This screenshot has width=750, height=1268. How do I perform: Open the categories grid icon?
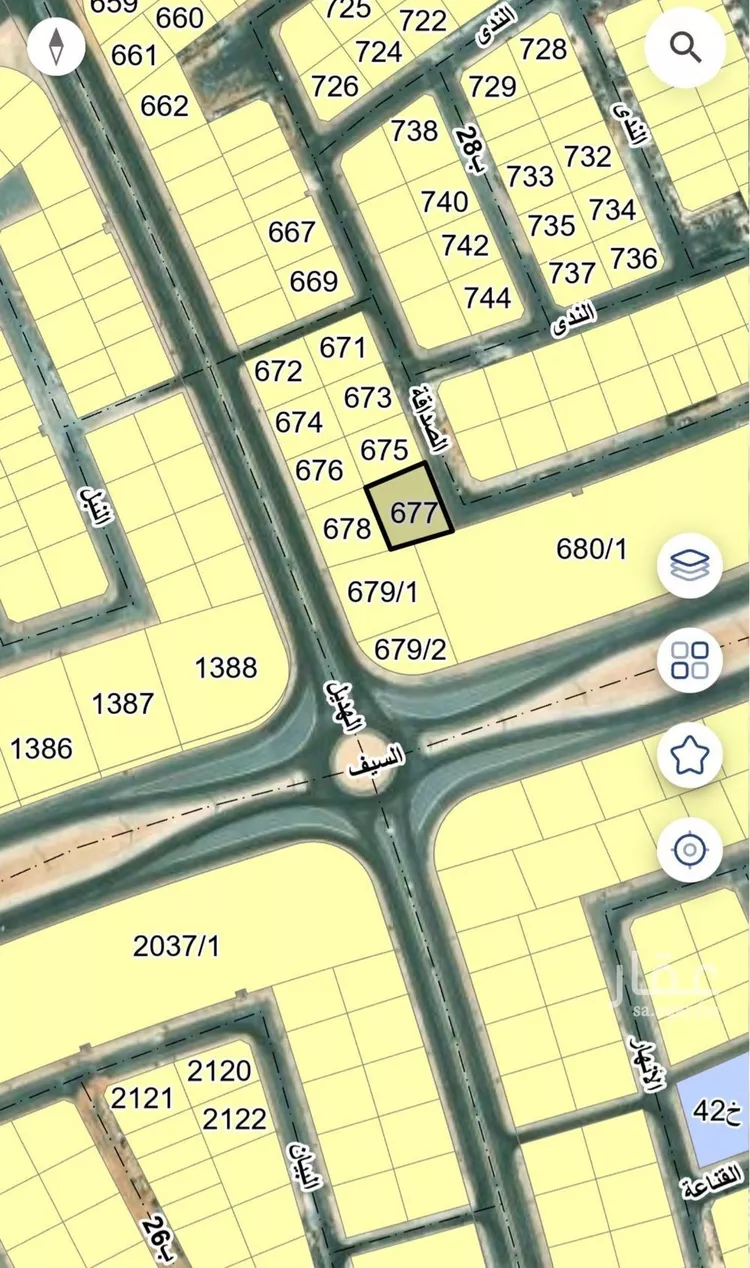coord(688,660)
